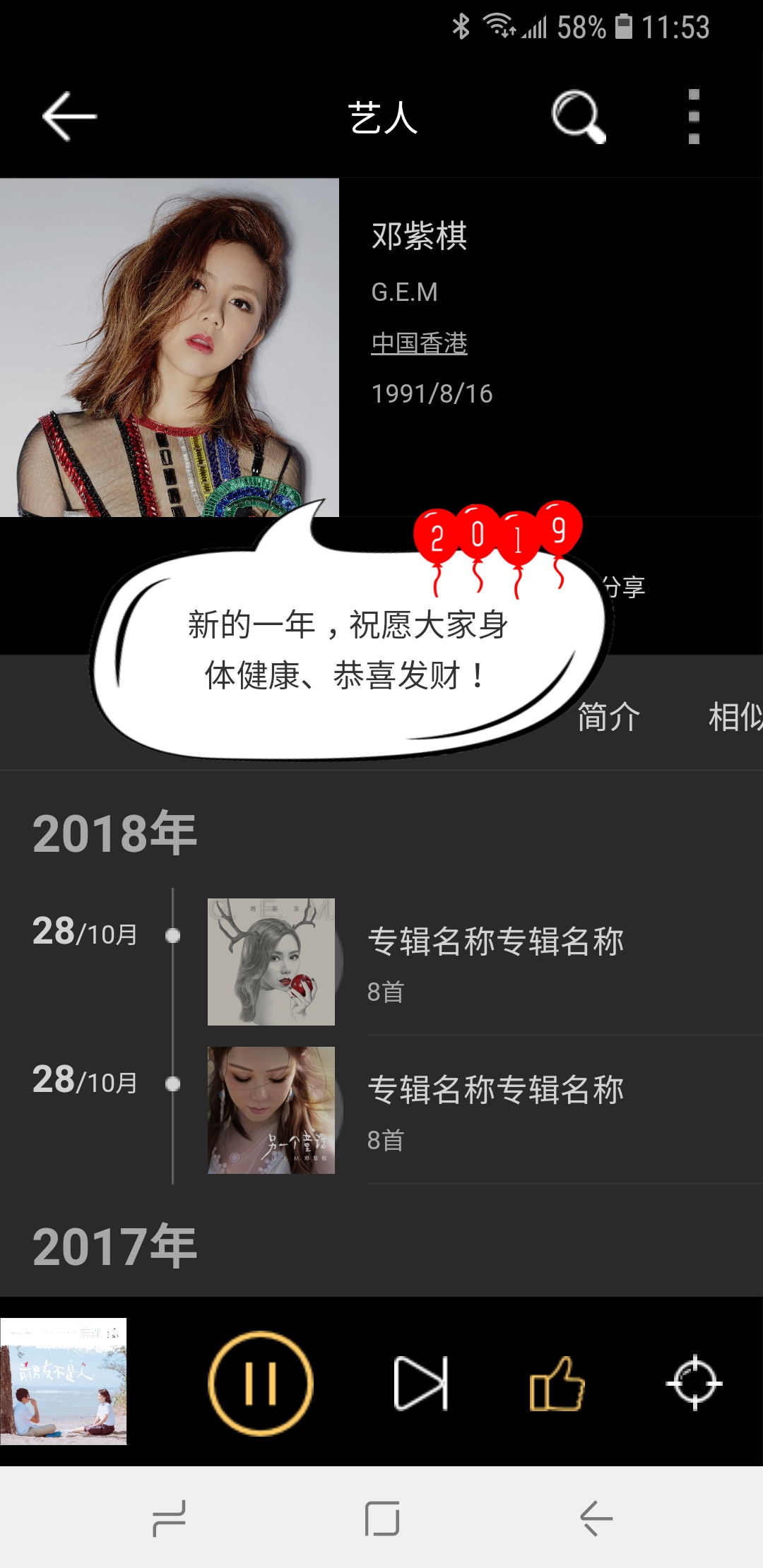Open the now playing album art
The height and width of the screenshot is (1568, 763).
64,1381
